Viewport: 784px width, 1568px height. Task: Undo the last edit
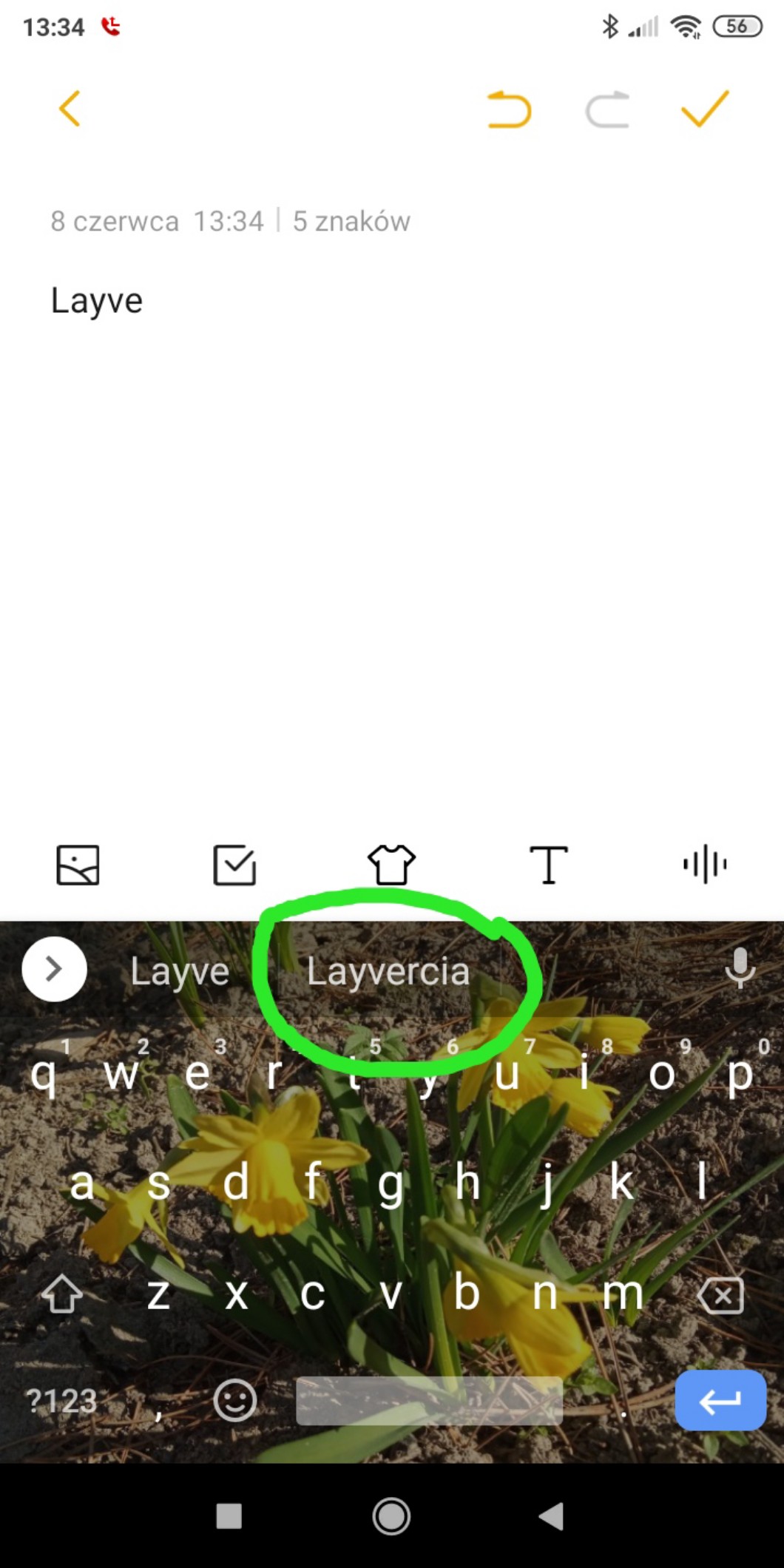click(x=509, y=110)
